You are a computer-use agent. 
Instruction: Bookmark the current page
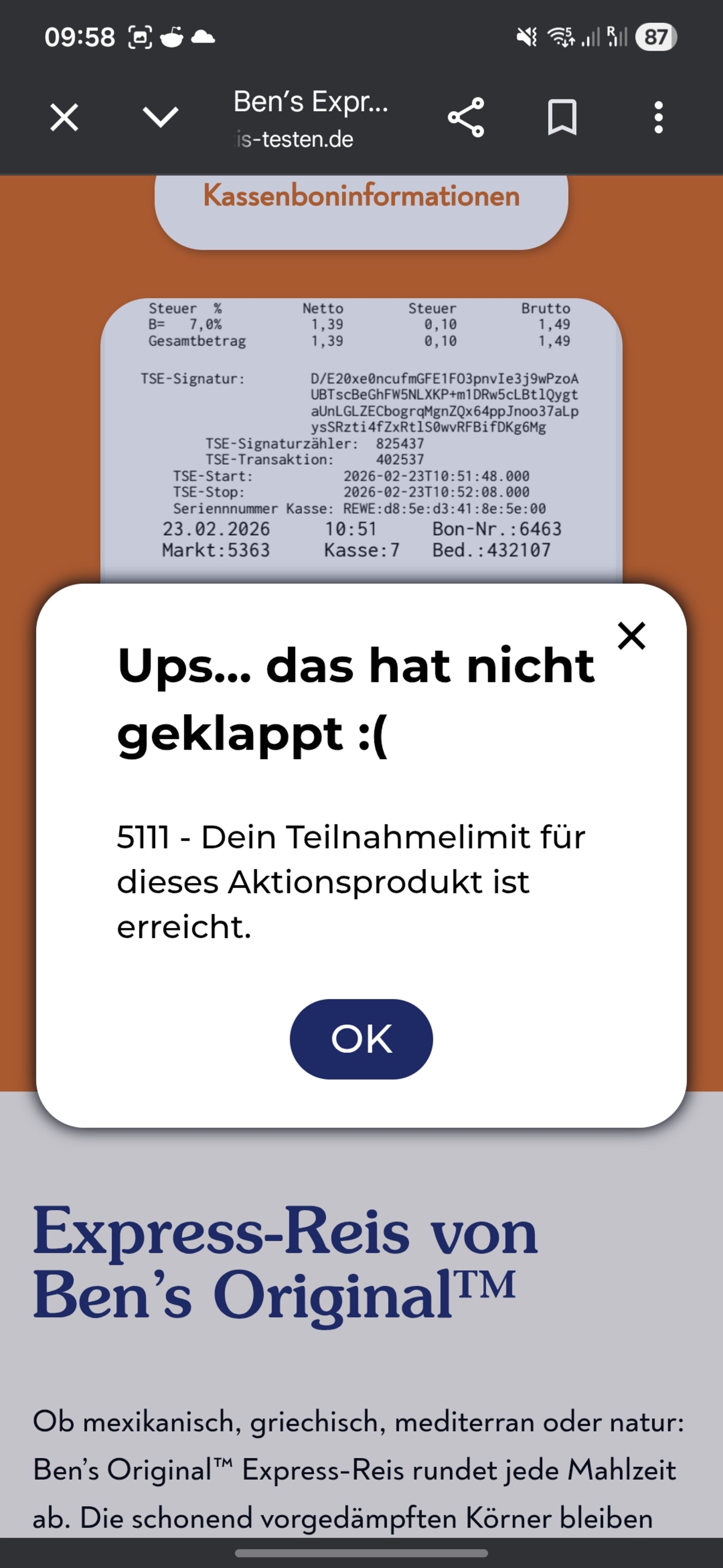[562, 117]
